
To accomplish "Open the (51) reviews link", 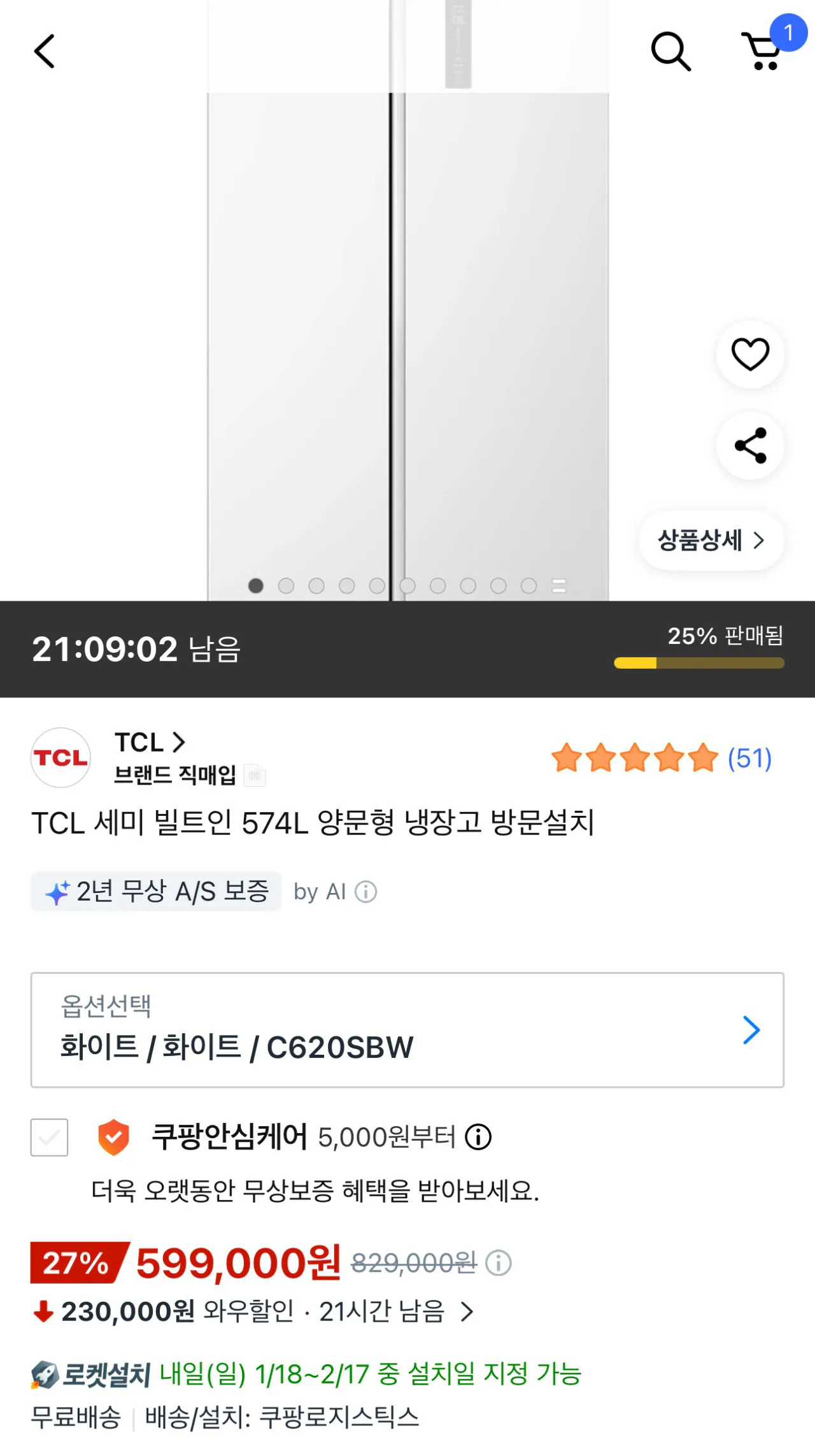I will pyautogui.click(x=749, y=758).
